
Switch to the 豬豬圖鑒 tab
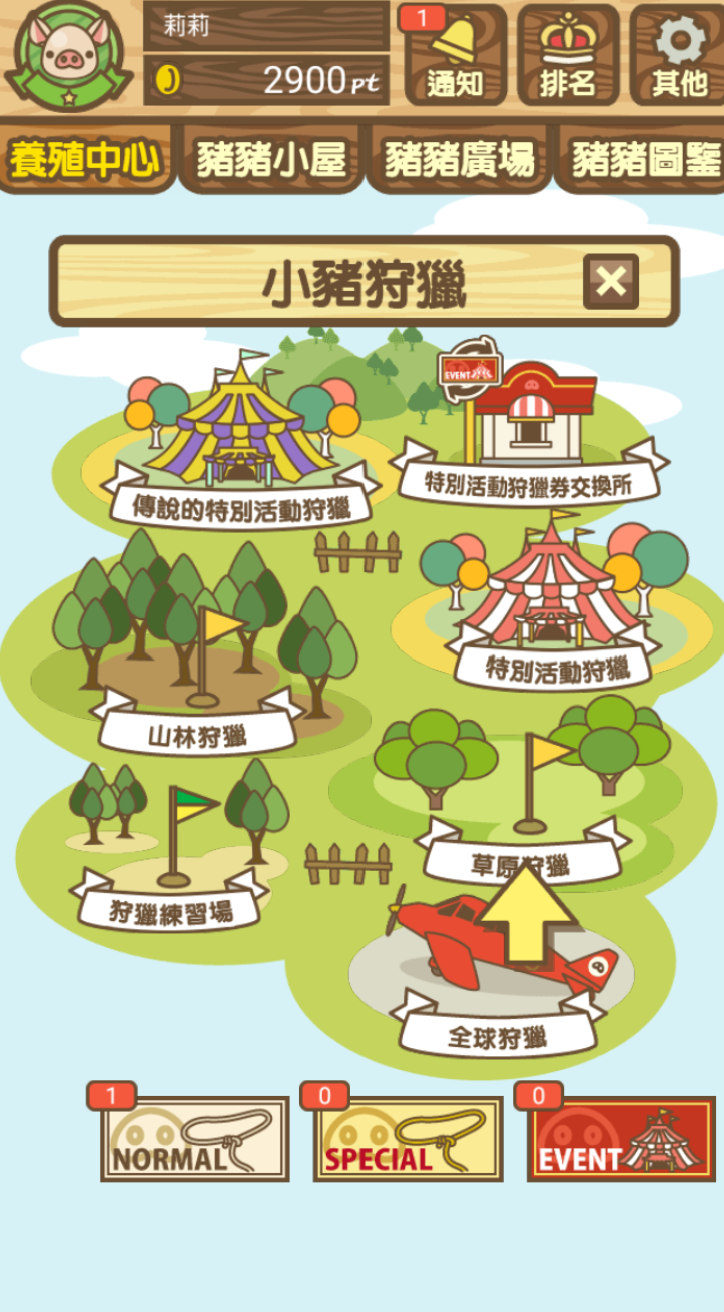tap(644, 159)
